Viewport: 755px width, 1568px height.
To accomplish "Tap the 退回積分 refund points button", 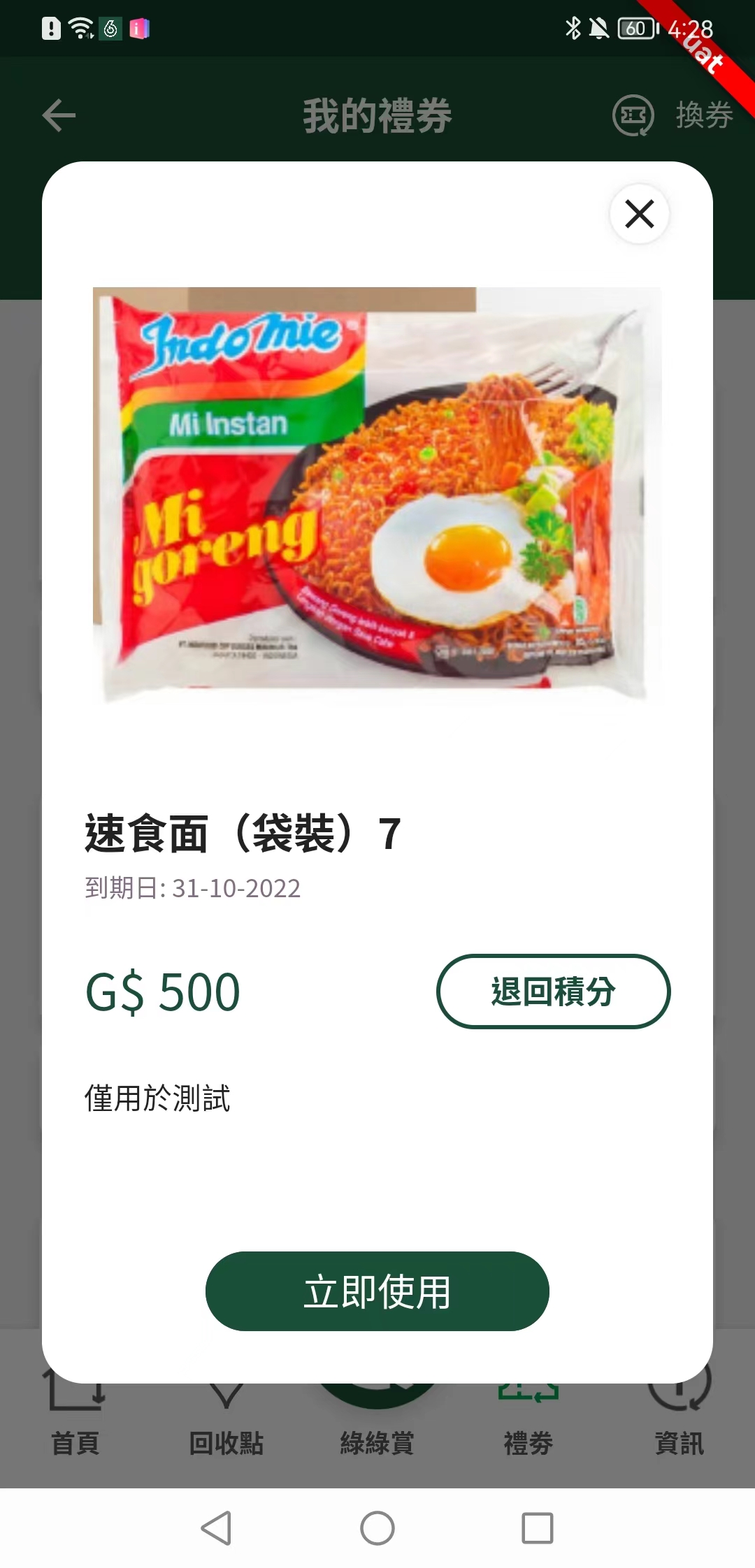I will (x=553, y=991).
